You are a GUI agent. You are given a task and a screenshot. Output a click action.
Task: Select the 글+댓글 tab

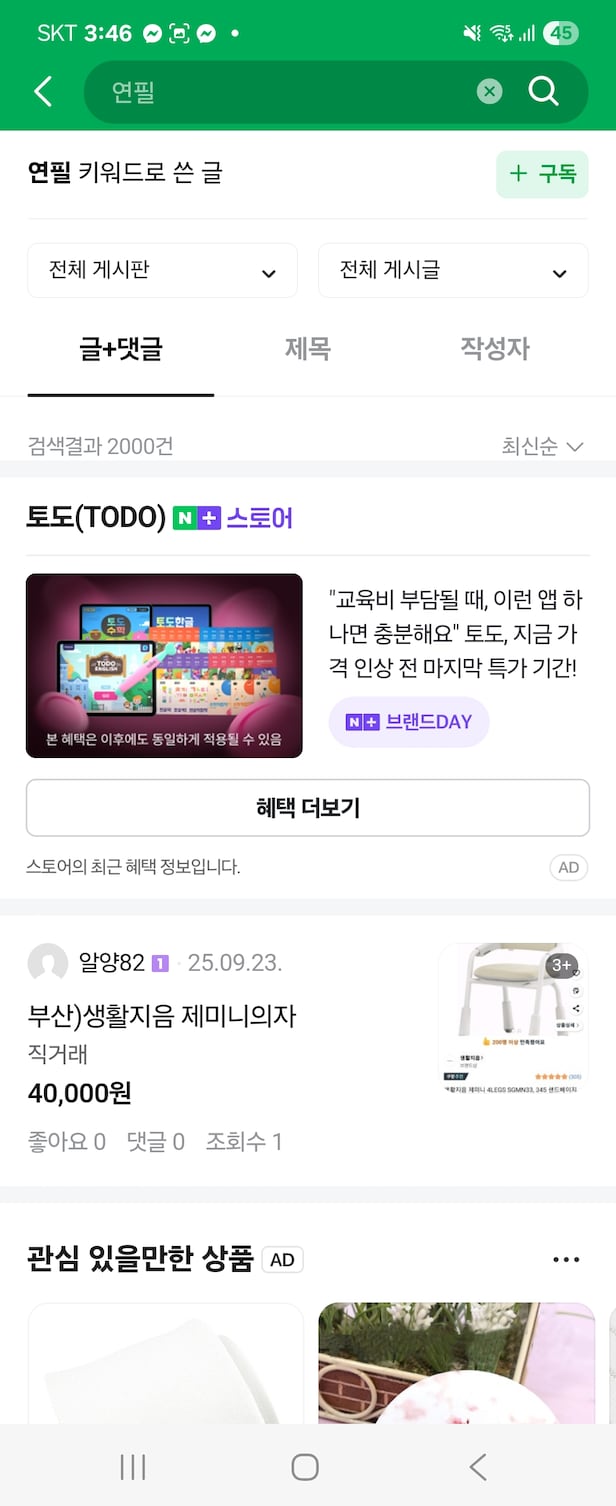click(121, 349)
